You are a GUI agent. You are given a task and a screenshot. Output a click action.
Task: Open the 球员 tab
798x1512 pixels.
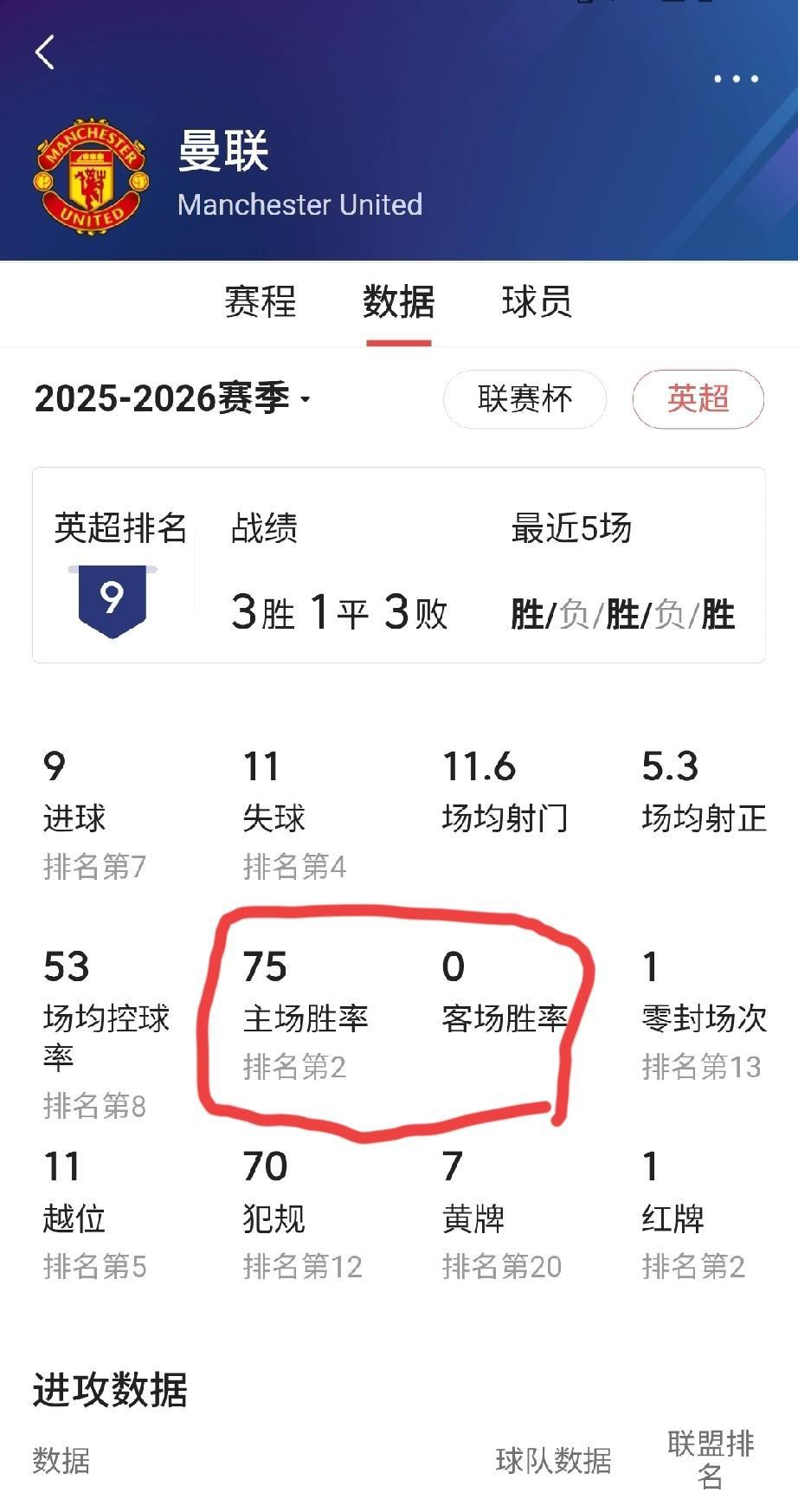(537, 302)
